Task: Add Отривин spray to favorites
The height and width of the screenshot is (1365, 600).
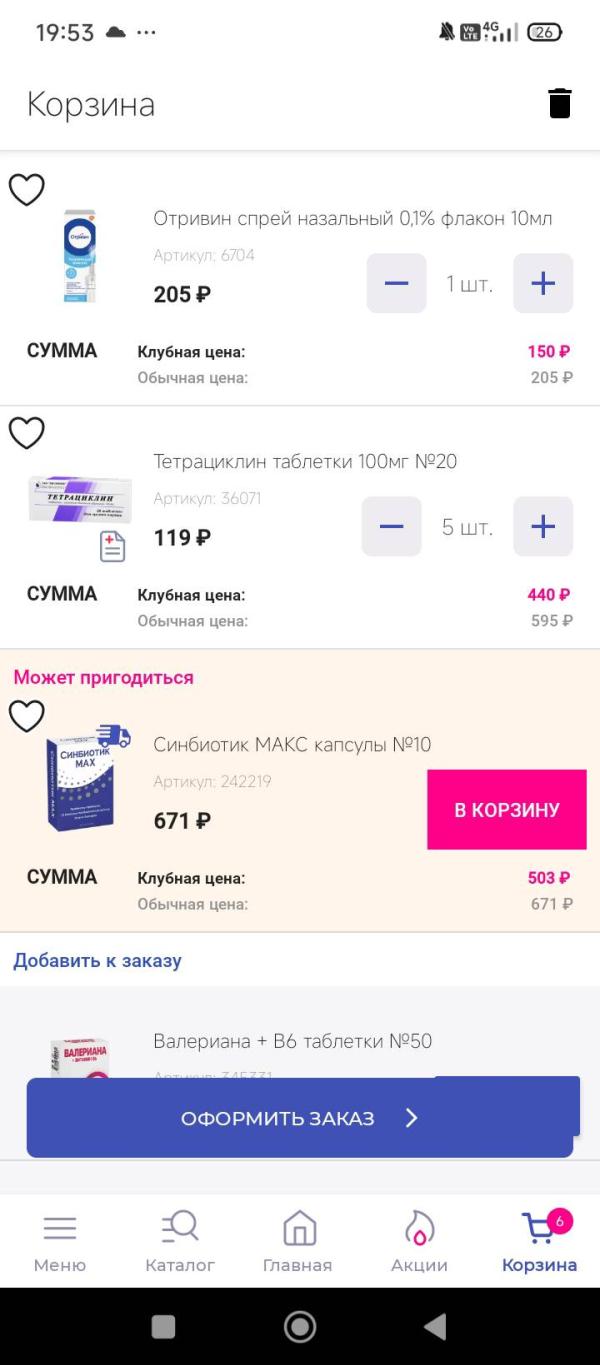Action: click(x=27, y=190)
